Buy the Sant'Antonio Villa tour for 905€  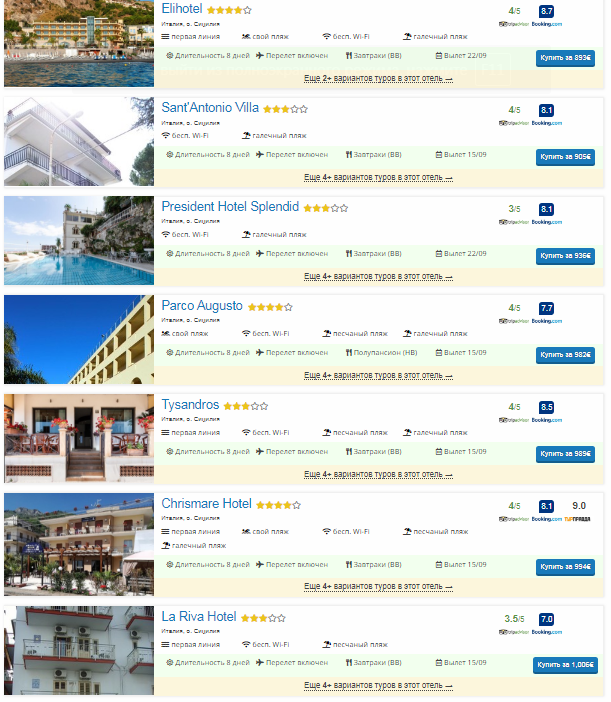[x=565, y=156]
